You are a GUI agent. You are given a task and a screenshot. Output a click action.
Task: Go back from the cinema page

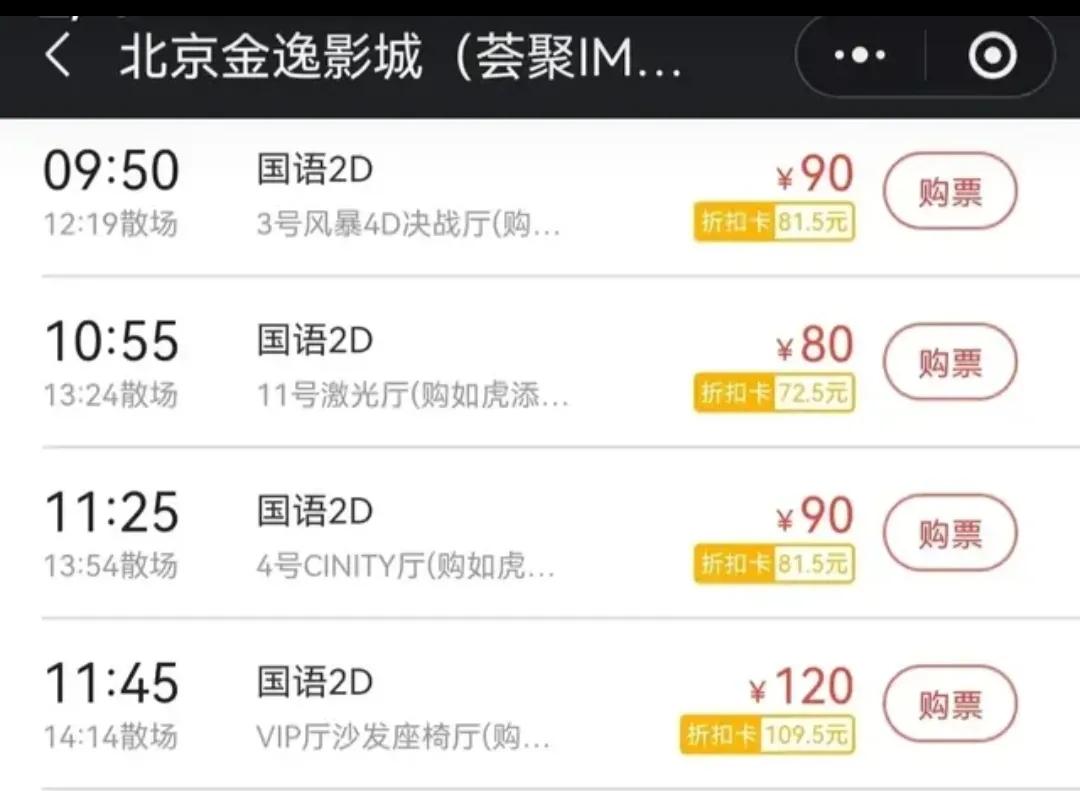(58, 57)
